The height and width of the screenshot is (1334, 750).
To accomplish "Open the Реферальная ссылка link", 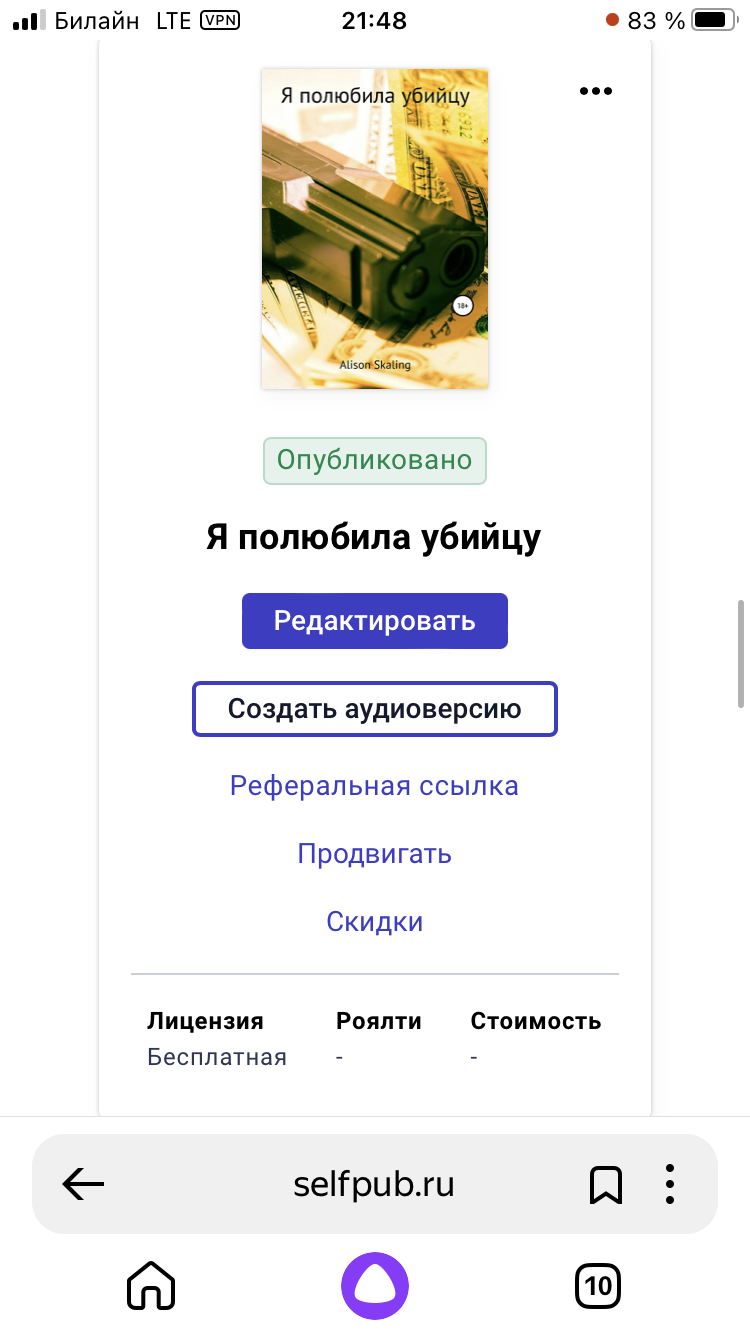I will pos(374,786).
